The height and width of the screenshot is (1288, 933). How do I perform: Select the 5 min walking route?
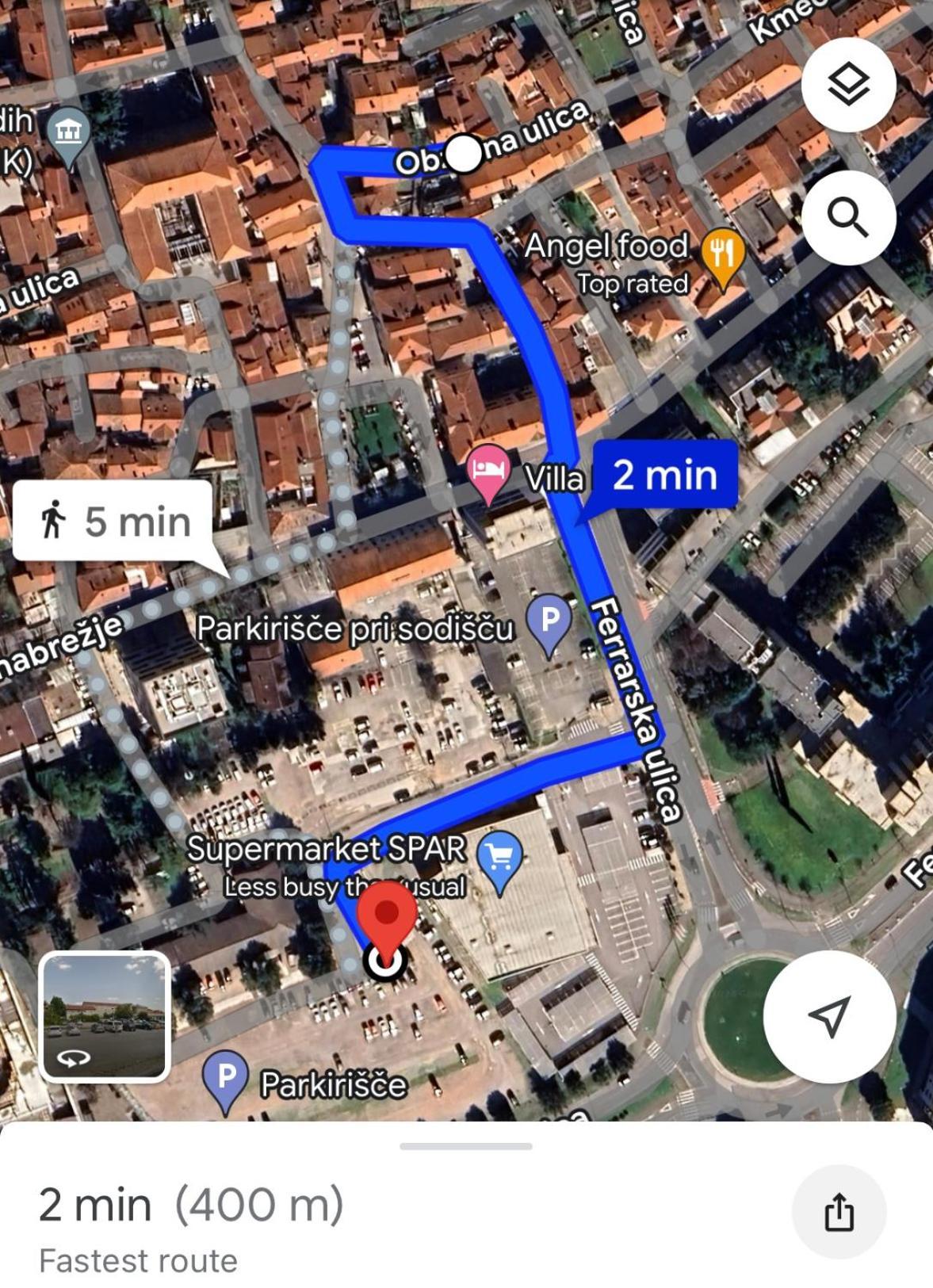coord(113,521)
